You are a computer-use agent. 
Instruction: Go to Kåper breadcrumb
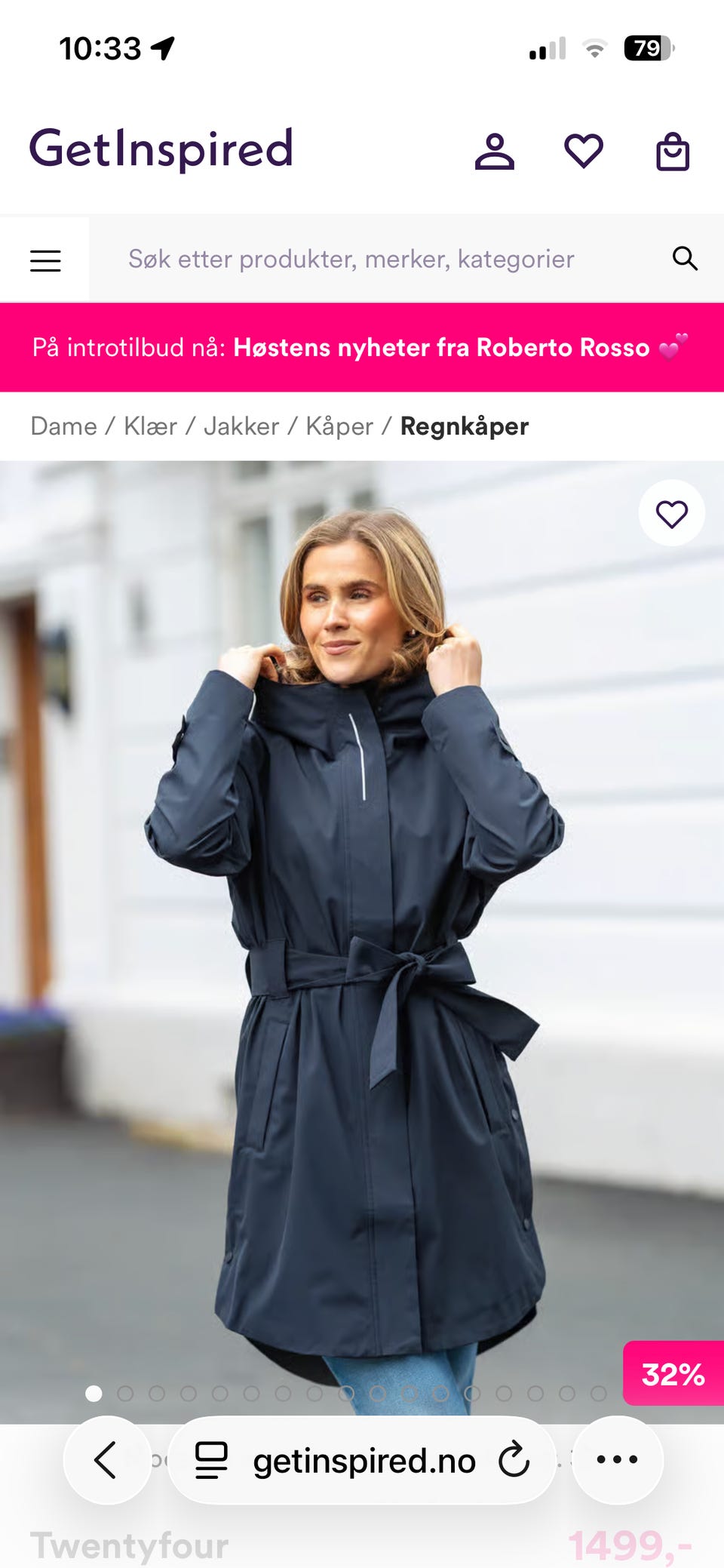click(339, 426)
